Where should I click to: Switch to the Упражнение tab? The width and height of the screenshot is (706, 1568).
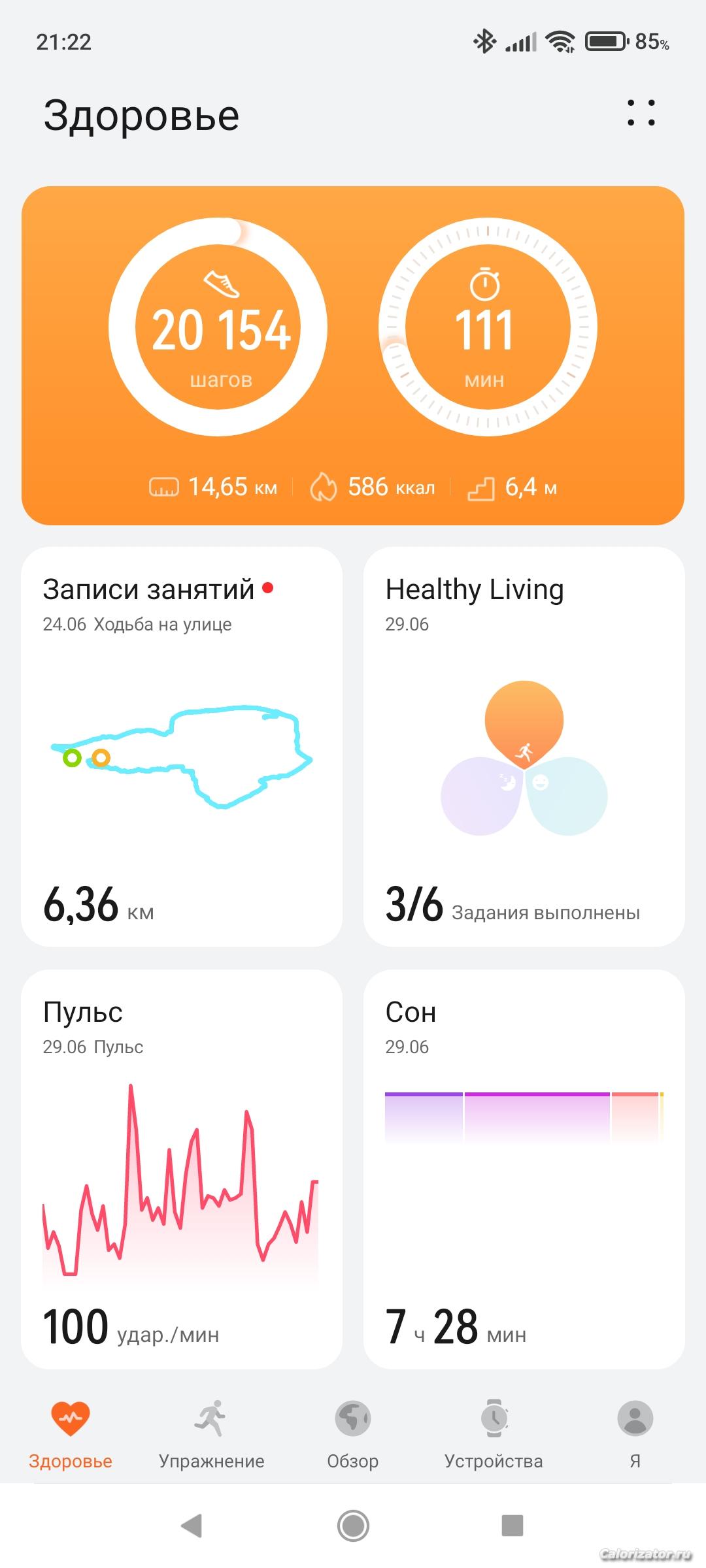211,1434
